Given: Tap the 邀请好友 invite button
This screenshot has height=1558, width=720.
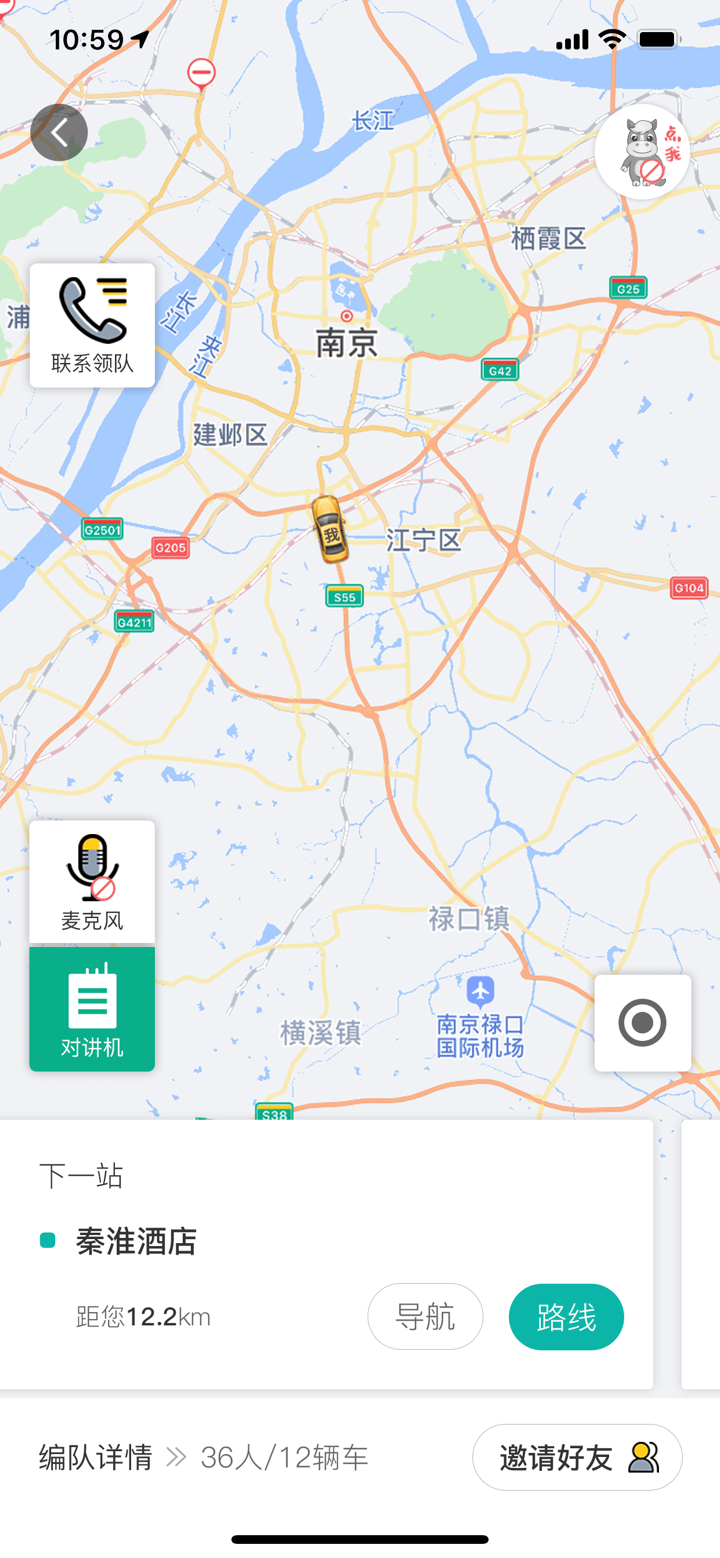Looking at the screenshot, I should click(577, 1457).
